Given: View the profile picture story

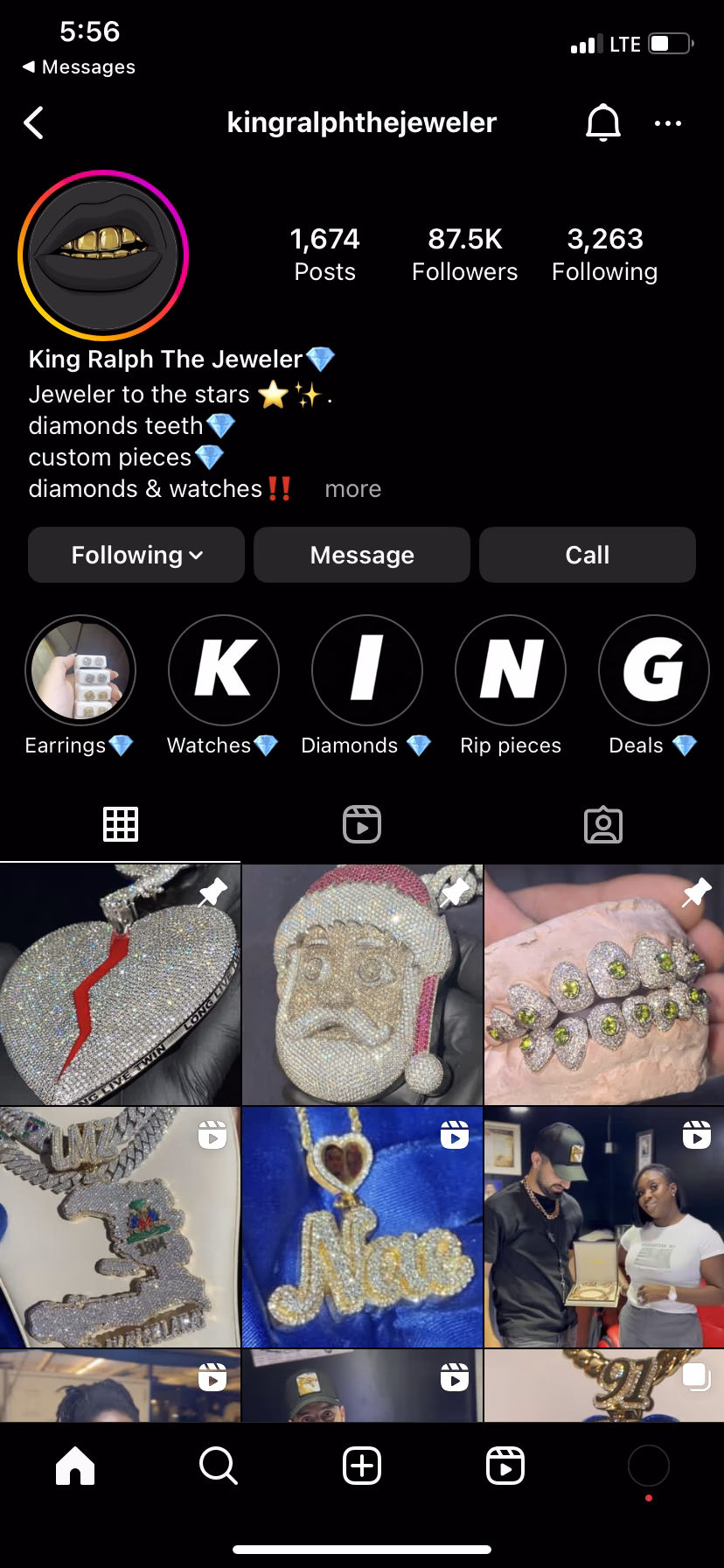Looking at the screenshot, I should click(103, 255).
